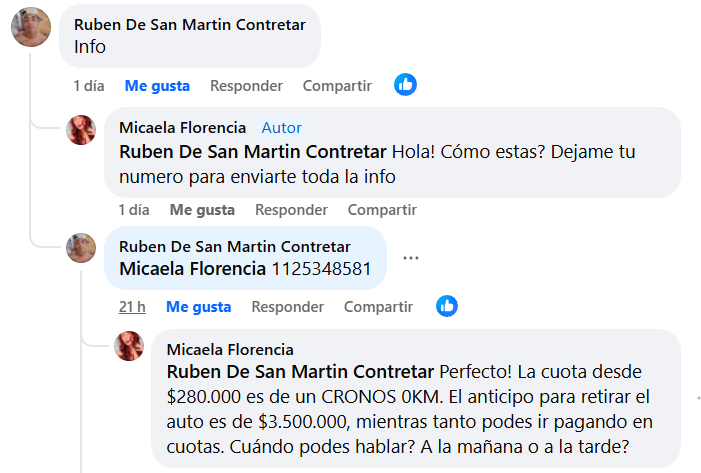Viewport: 701px width, 473px height.
Task: Open the tagged Micaela Florencia name in the phone number comment
Action: pos(192,269)
